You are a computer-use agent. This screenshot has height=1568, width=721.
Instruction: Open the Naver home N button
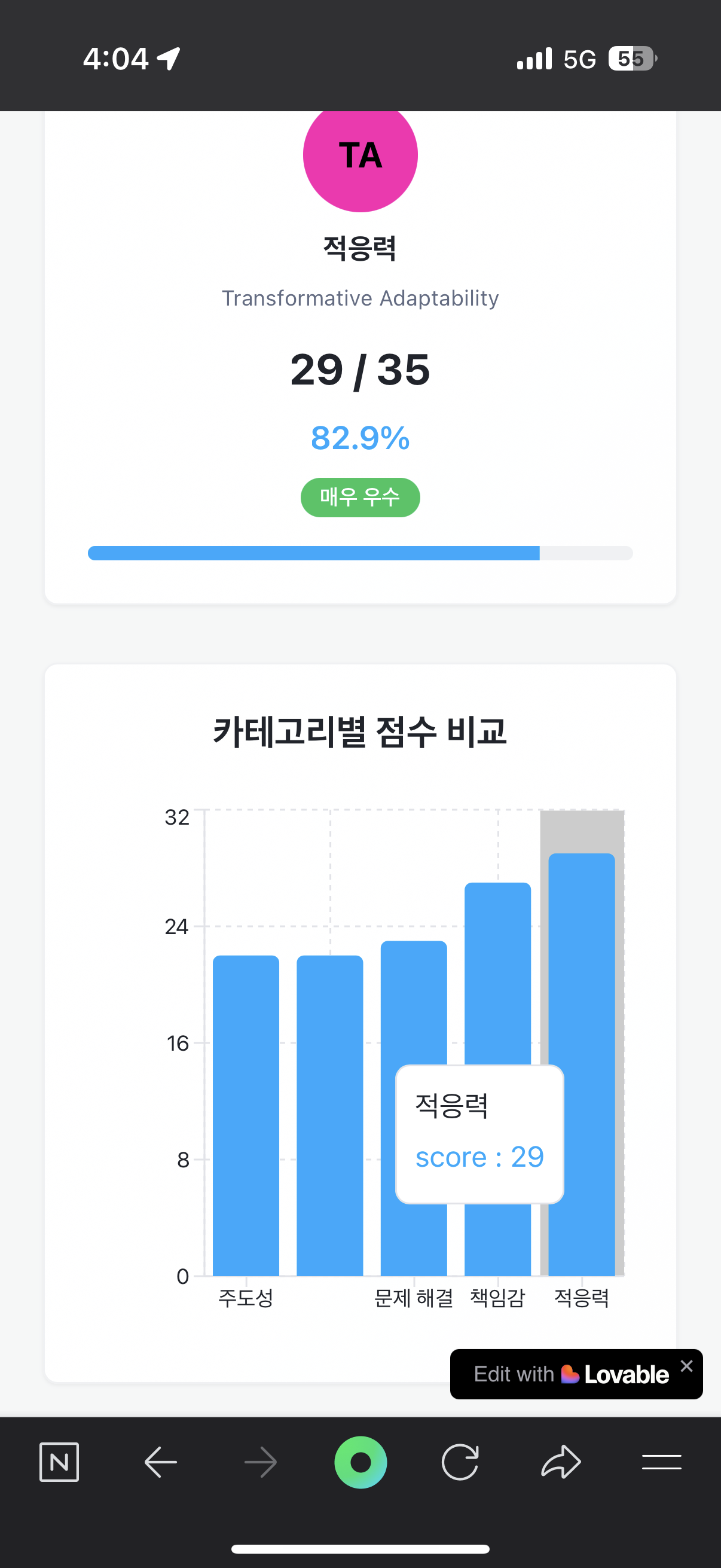59,1462
